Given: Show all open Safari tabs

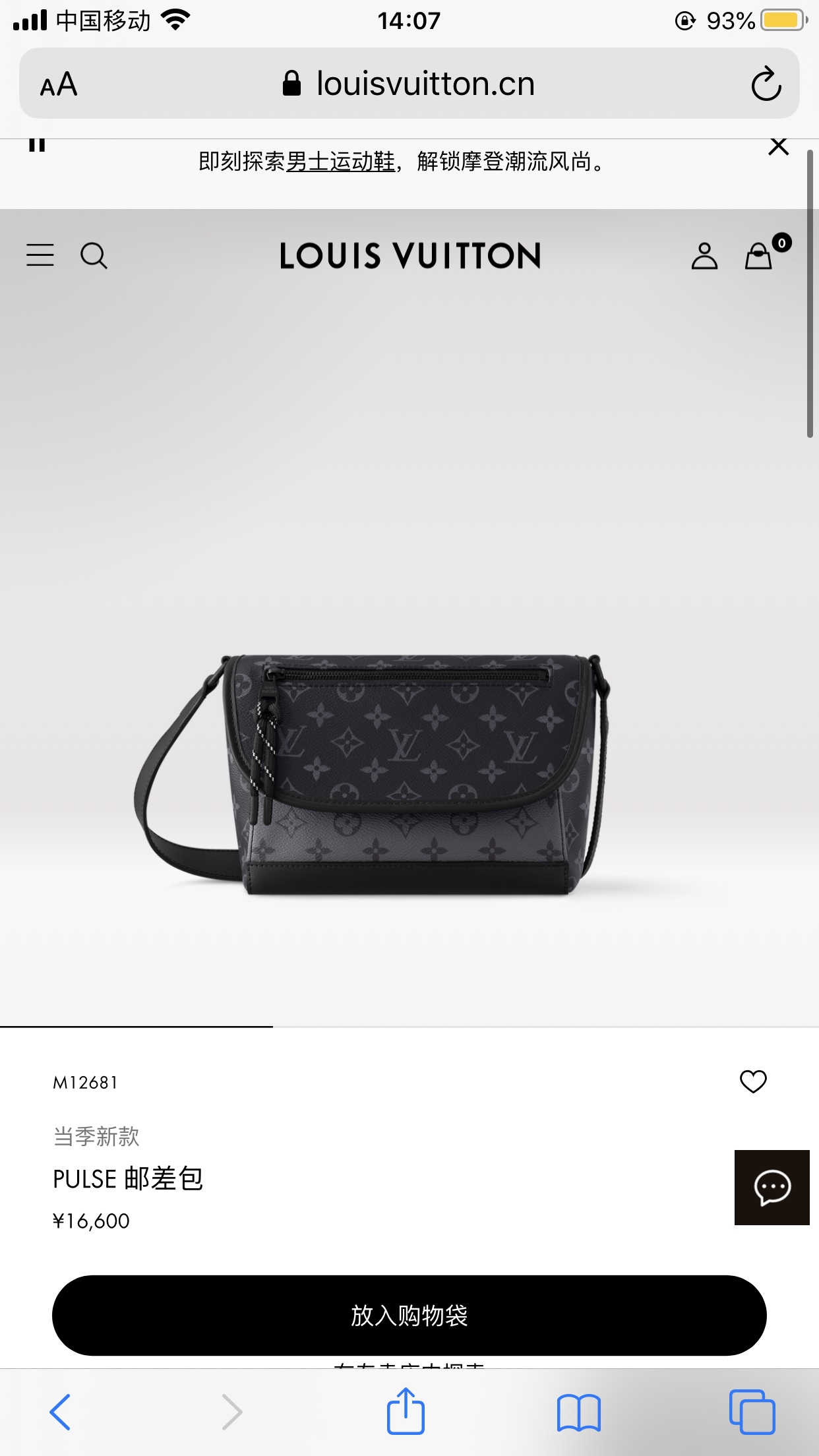Looking at the screenshot, I should (752, 1412).
